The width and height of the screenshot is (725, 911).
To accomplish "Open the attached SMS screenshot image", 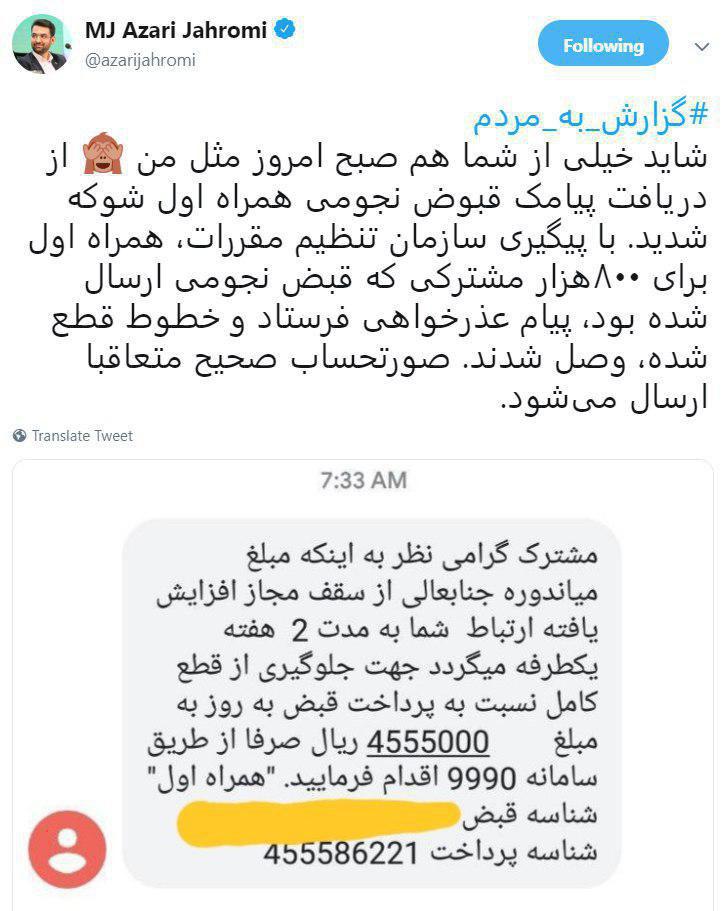I will click(363, 680).
